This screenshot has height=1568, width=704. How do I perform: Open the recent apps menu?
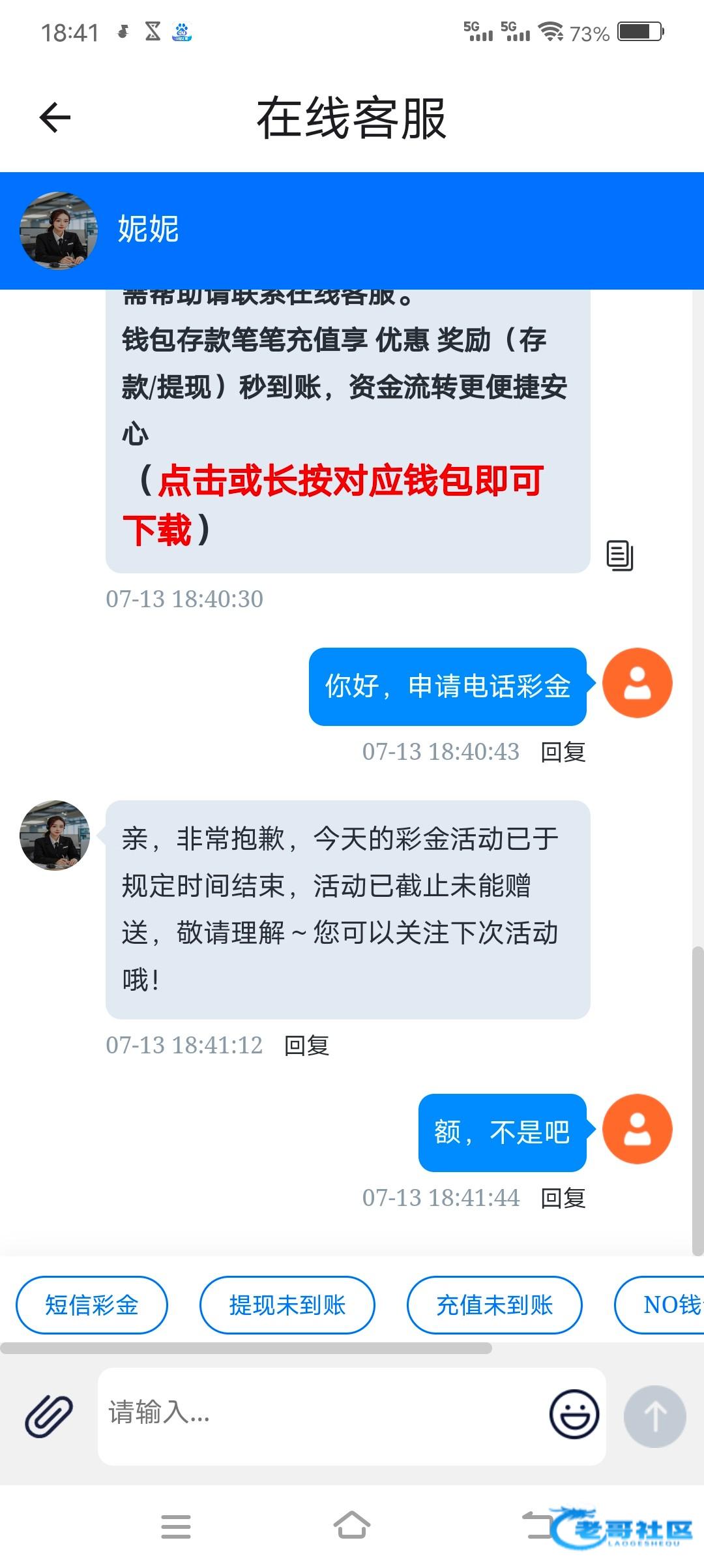tap(176, 1526)
